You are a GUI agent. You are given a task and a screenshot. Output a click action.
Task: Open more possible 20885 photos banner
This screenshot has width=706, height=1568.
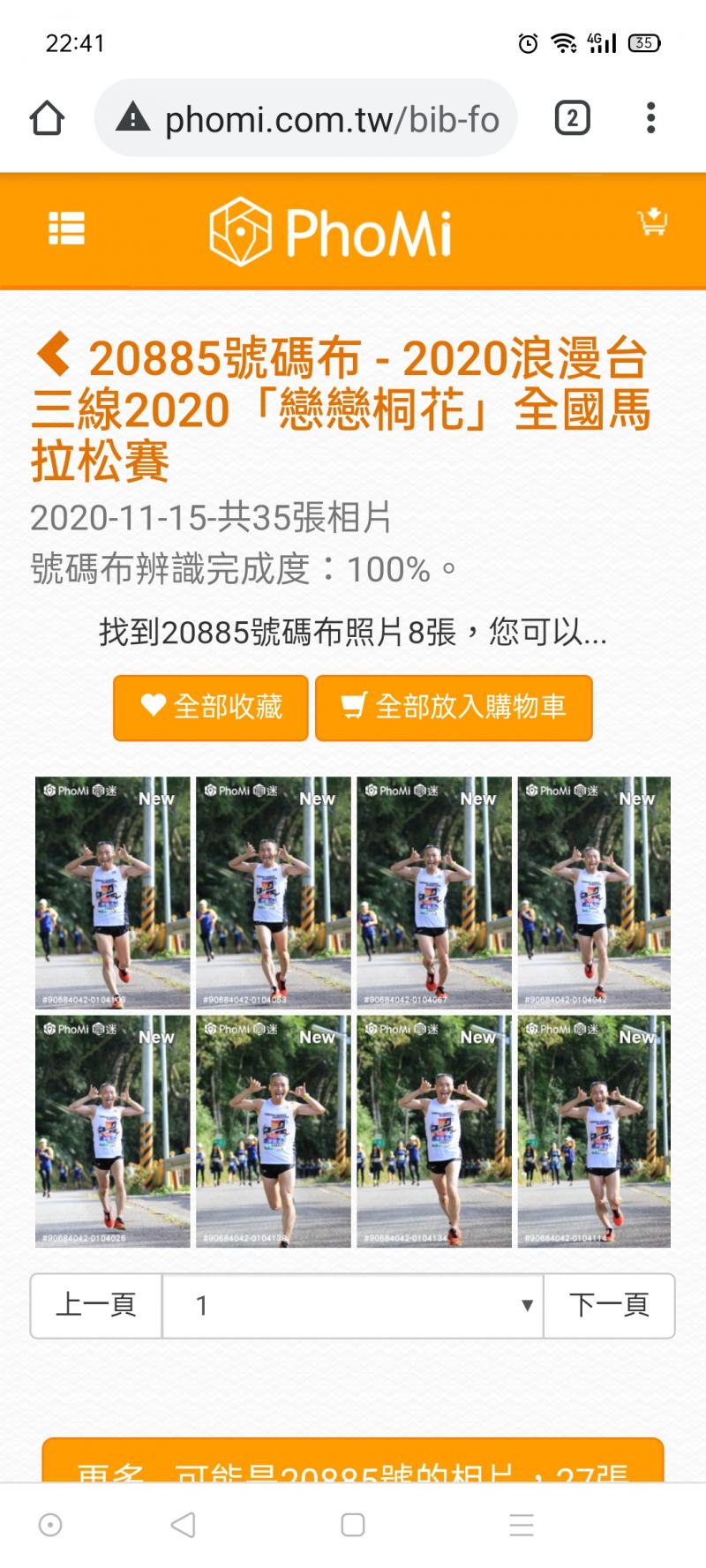pos(353,1460)
